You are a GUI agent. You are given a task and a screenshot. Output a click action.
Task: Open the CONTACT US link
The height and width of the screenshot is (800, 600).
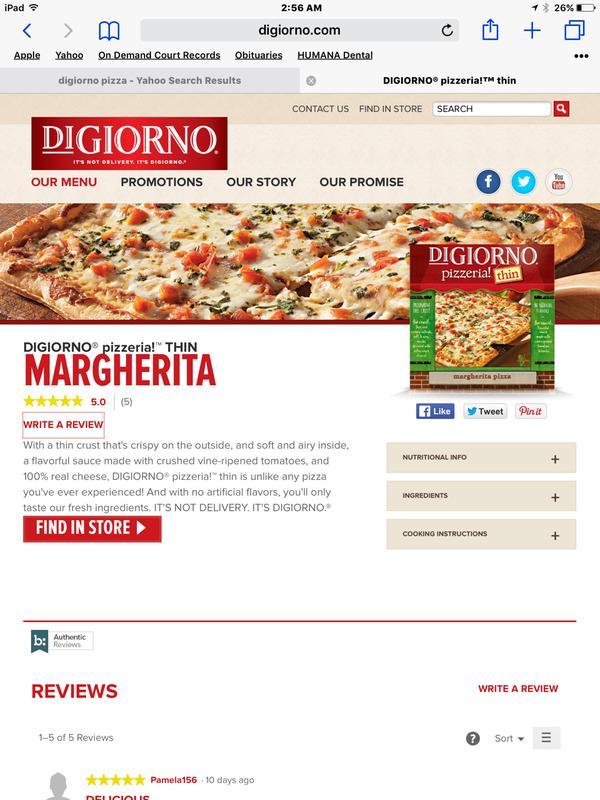pyautogui.click(x=320, y=109)
